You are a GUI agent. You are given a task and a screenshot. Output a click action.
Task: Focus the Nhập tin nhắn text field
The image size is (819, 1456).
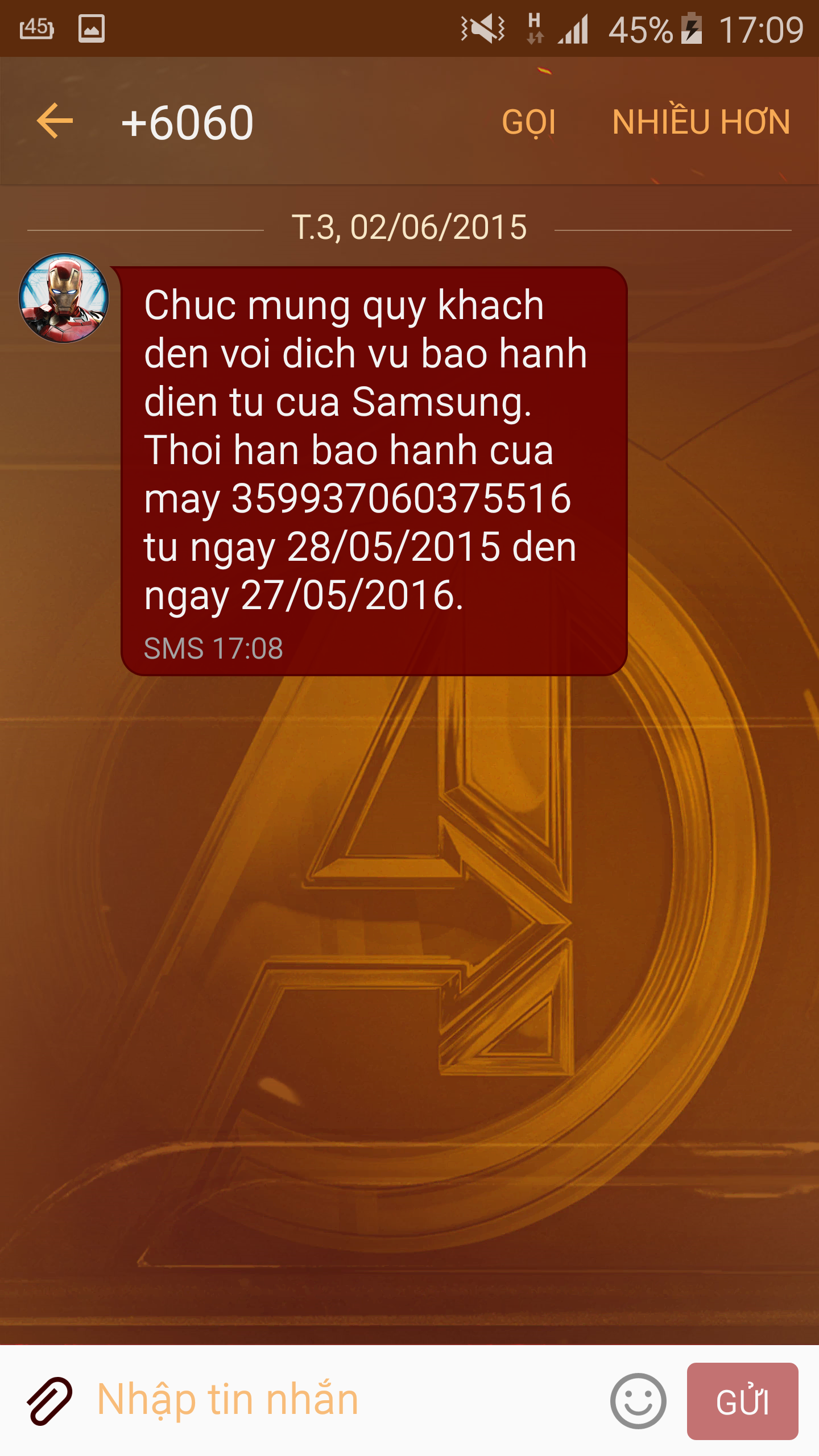click(341, 1401)
